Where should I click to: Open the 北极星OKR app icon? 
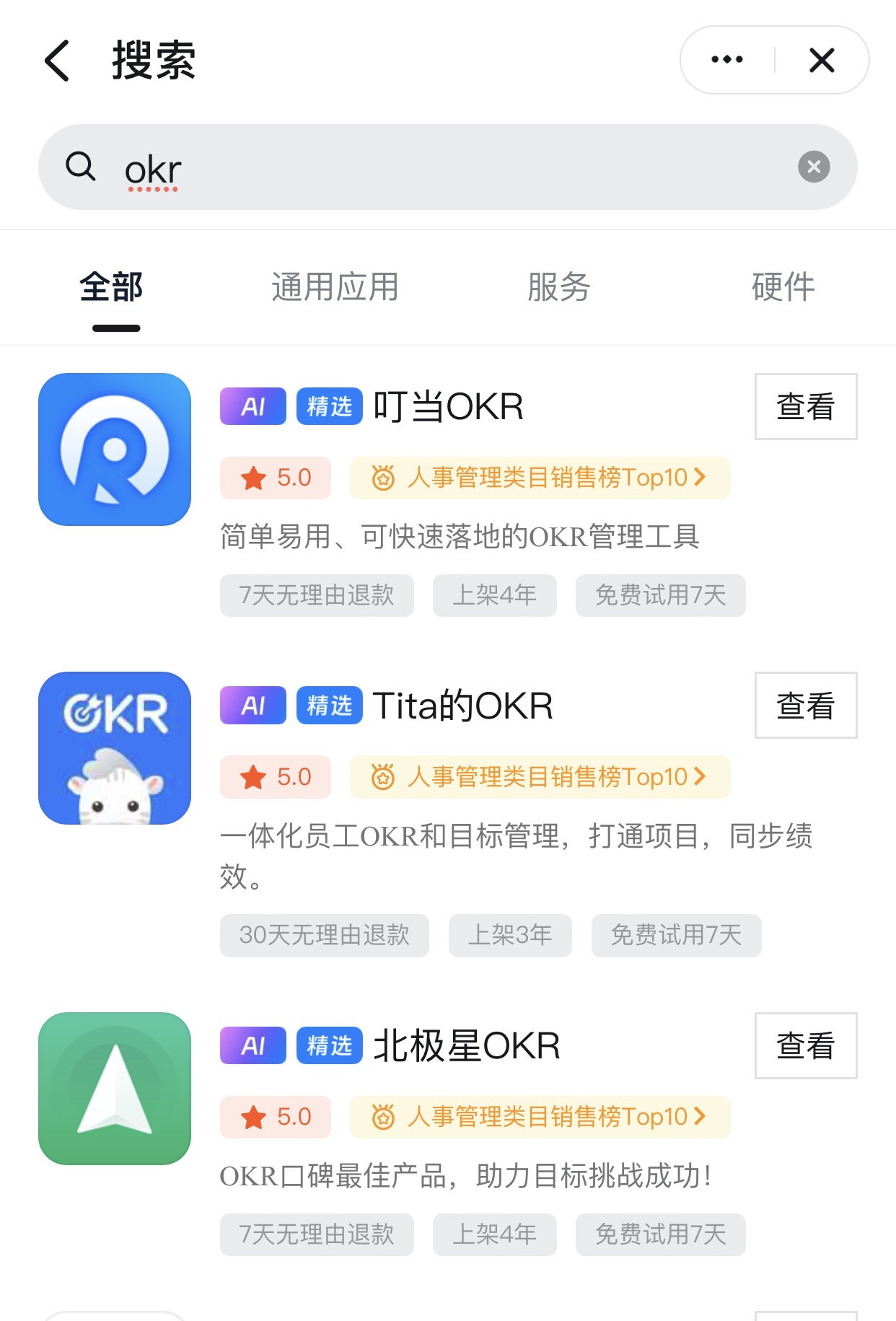click(x=115, y=1089)
